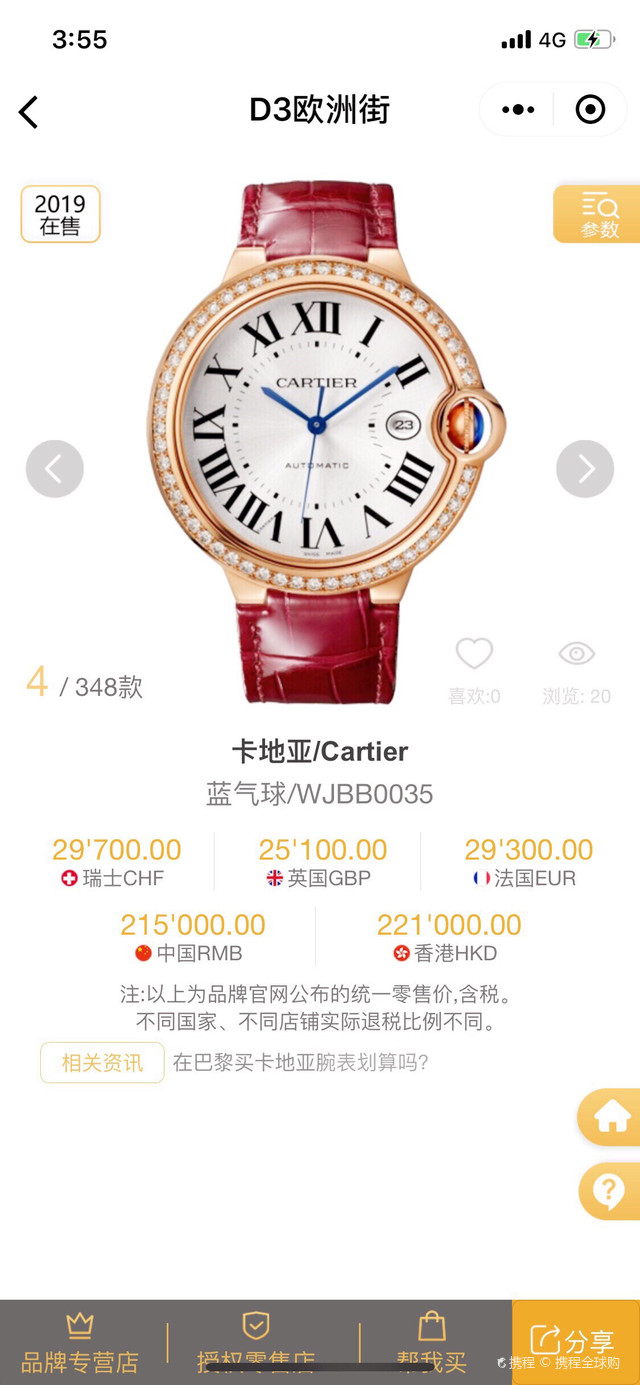Show the previous watch with the left arrow
The width and height of the screenshot is (640, 1385).
(54, 469)
